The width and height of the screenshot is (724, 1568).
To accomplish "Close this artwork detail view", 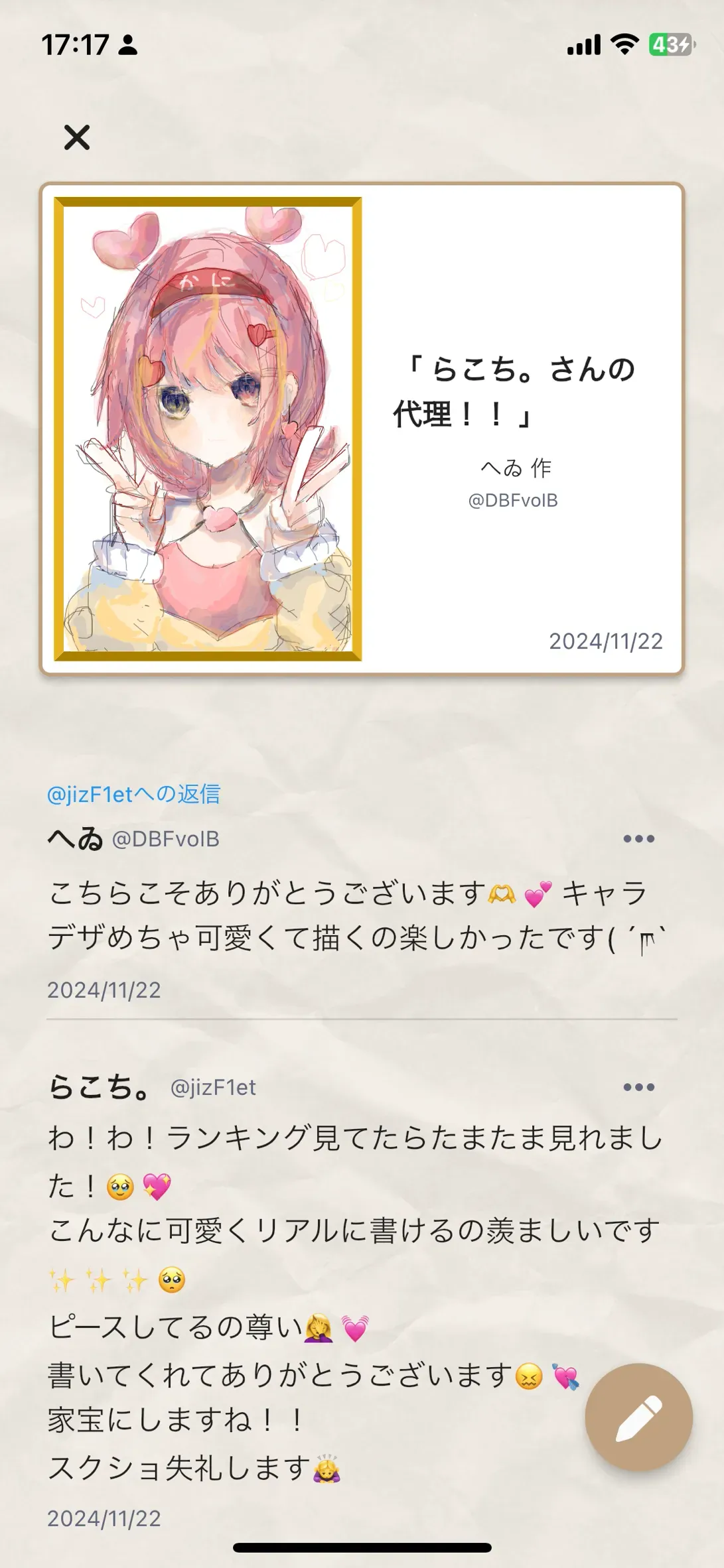I will (x=77, y=137).
